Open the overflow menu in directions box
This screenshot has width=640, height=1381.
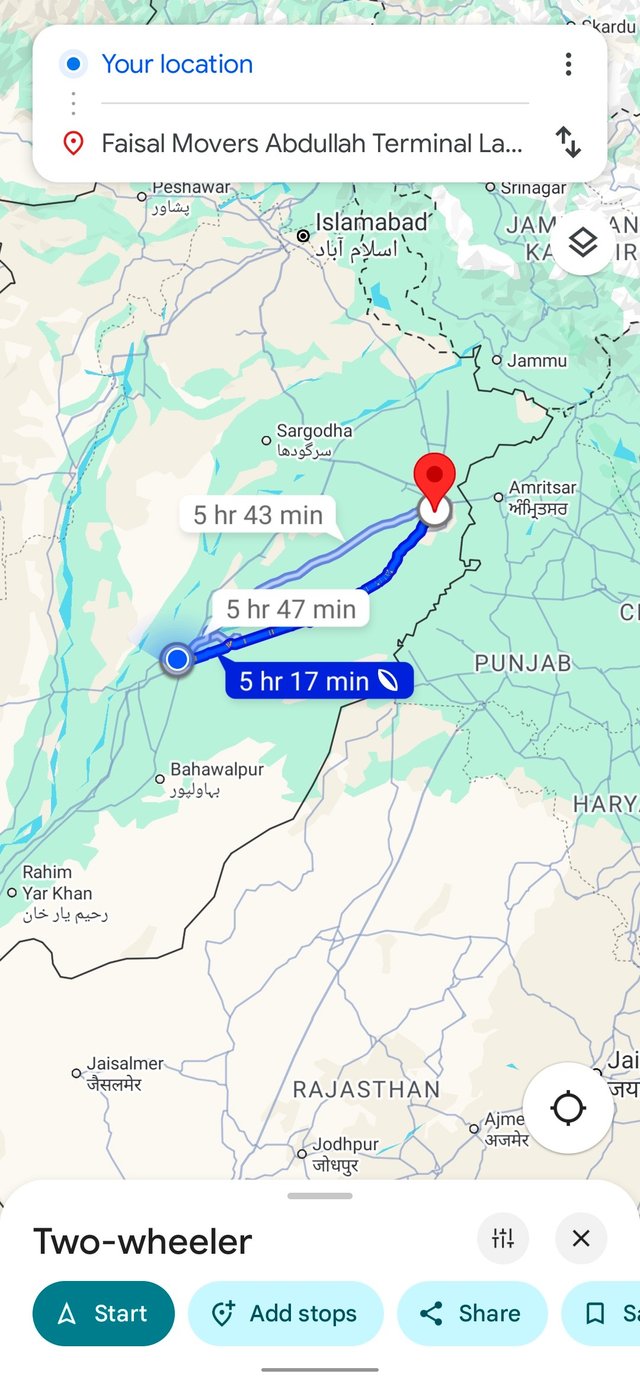(x=568, y=65)
